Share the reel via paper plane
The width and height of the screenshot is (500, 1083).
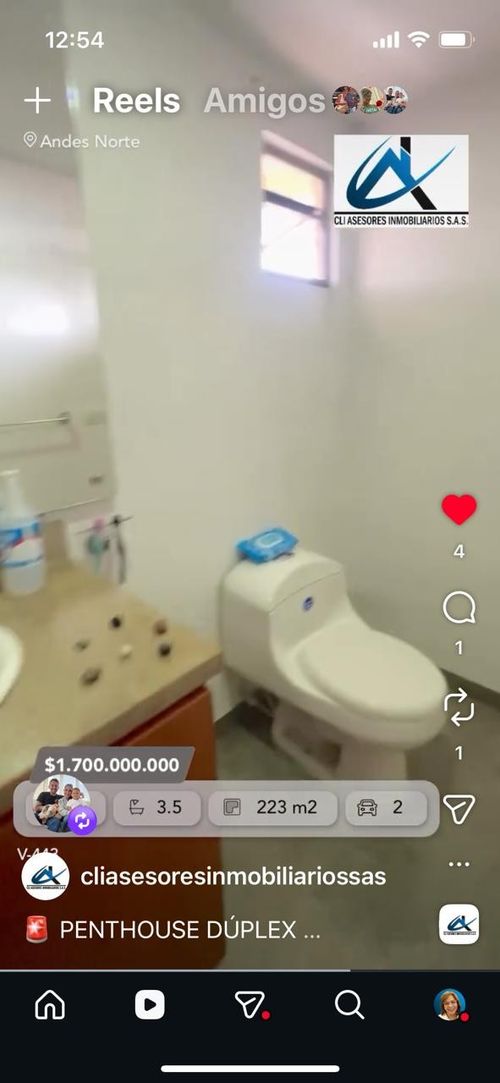459,808
